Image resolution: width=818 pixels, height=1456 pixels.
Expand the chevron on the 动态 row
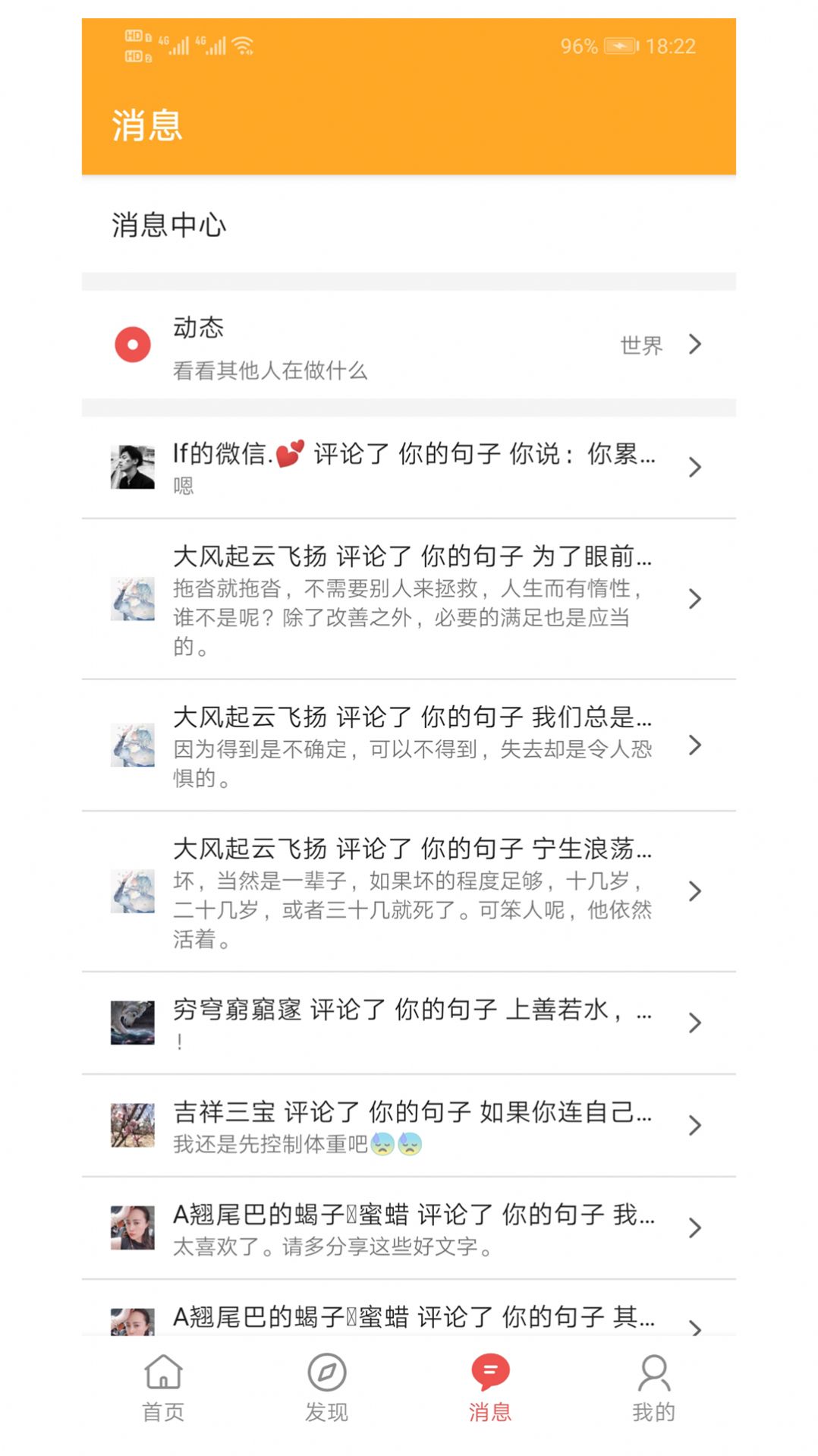[694, 345]
